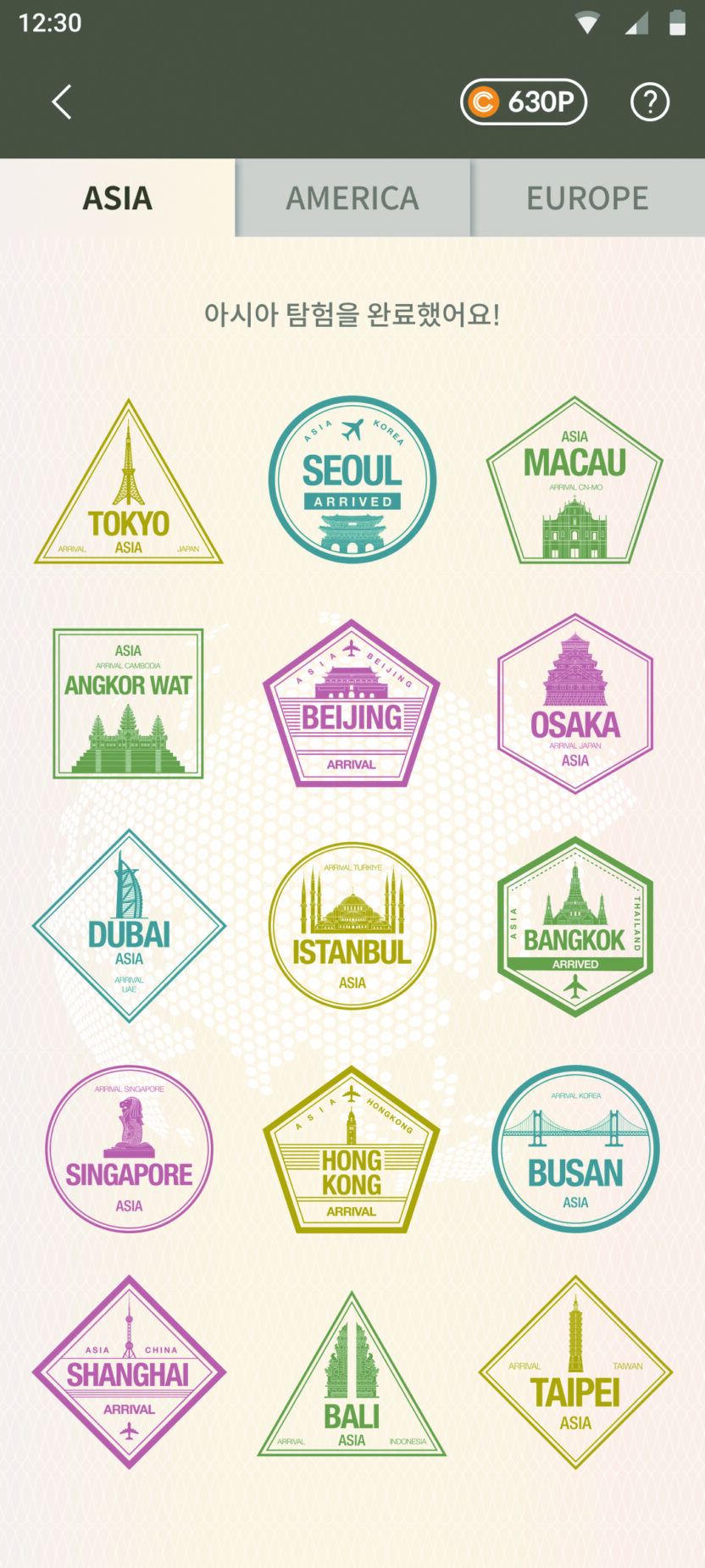705x1568 pixels.
Task: Go back to the previous screen
Action: pyautogui.click(x=61, y=102)
